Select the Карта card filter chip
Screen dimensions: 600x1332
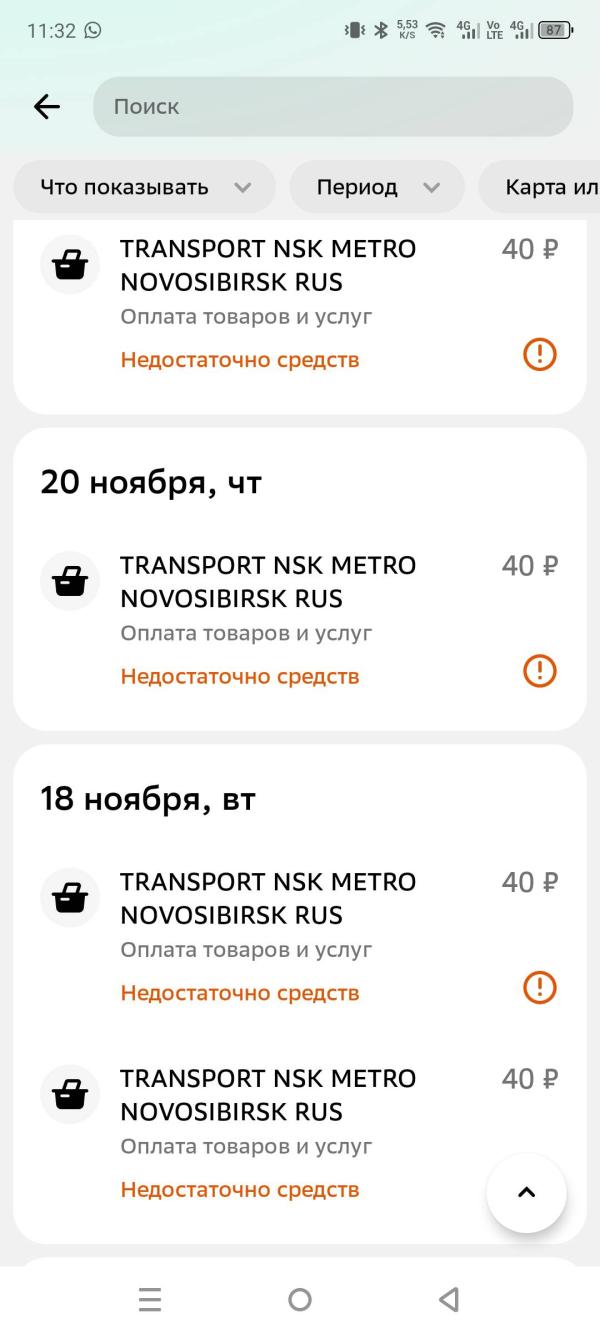545,187
